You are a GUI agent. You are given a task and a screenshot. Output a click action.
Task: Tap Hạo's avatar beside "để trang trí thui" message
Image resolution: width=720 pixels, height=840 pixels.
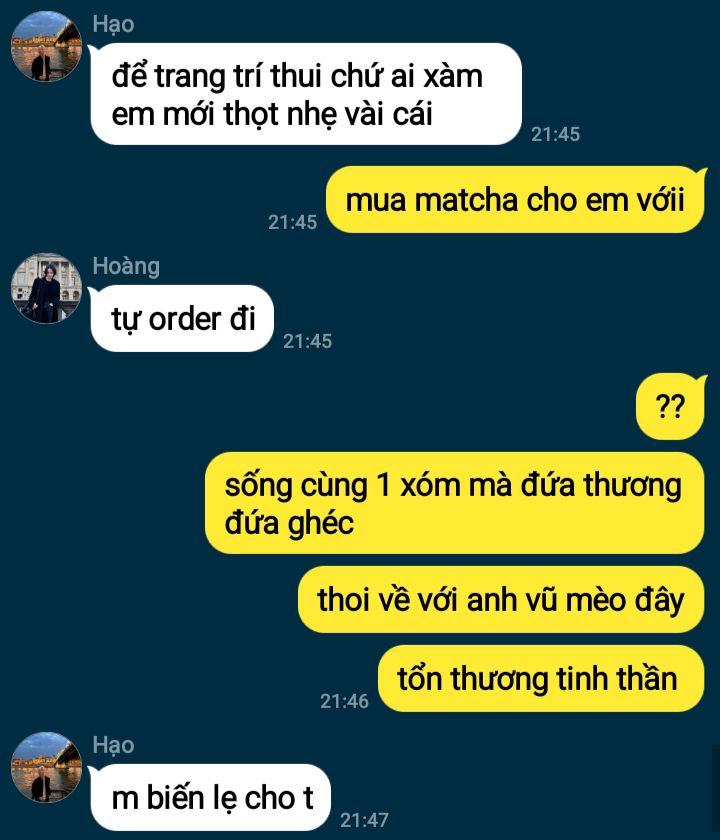(45, 47)
